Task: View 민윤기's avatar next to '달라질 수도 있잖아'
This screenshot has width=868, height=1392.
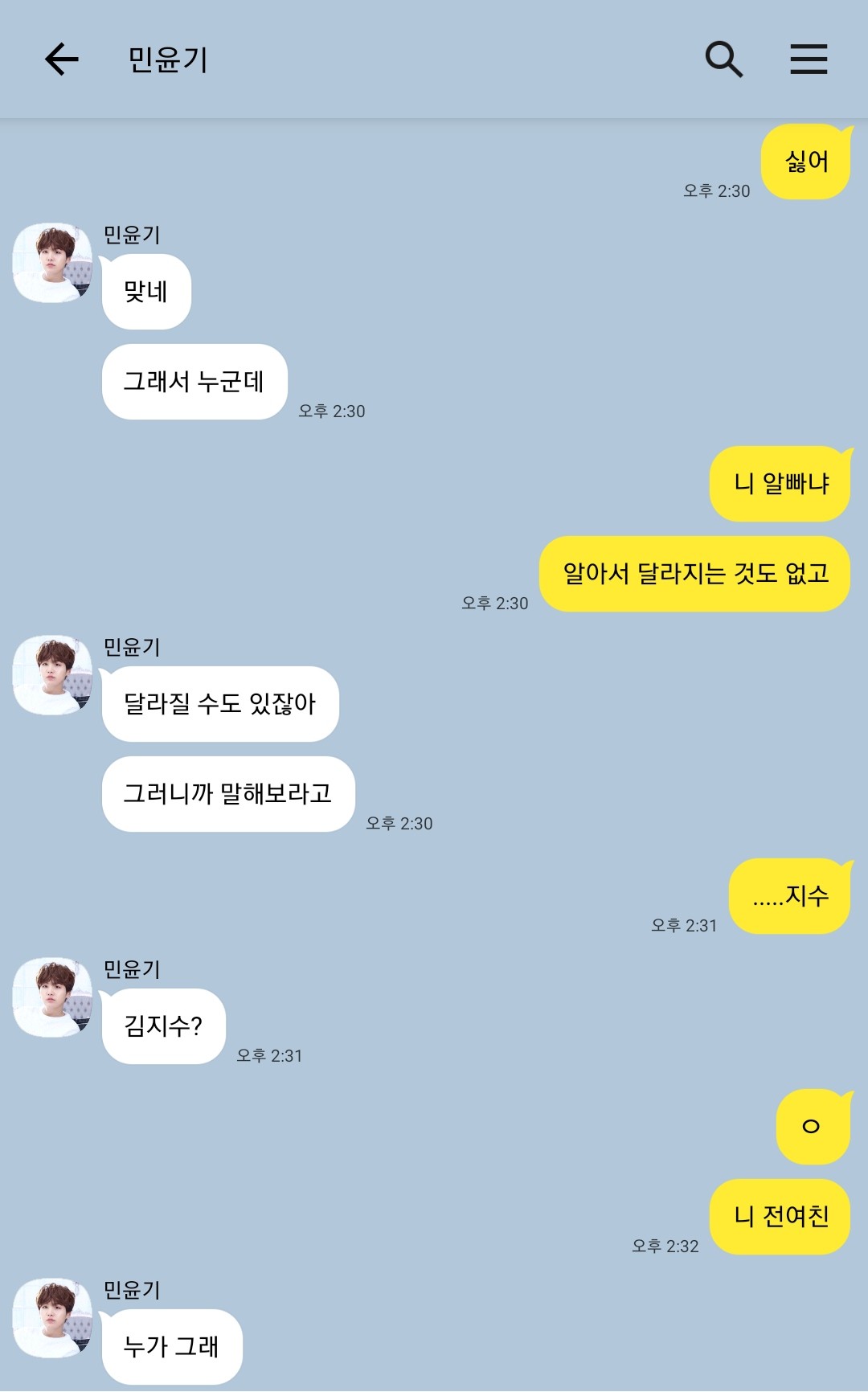Action: pyautogui.click(x=53, y=675)
